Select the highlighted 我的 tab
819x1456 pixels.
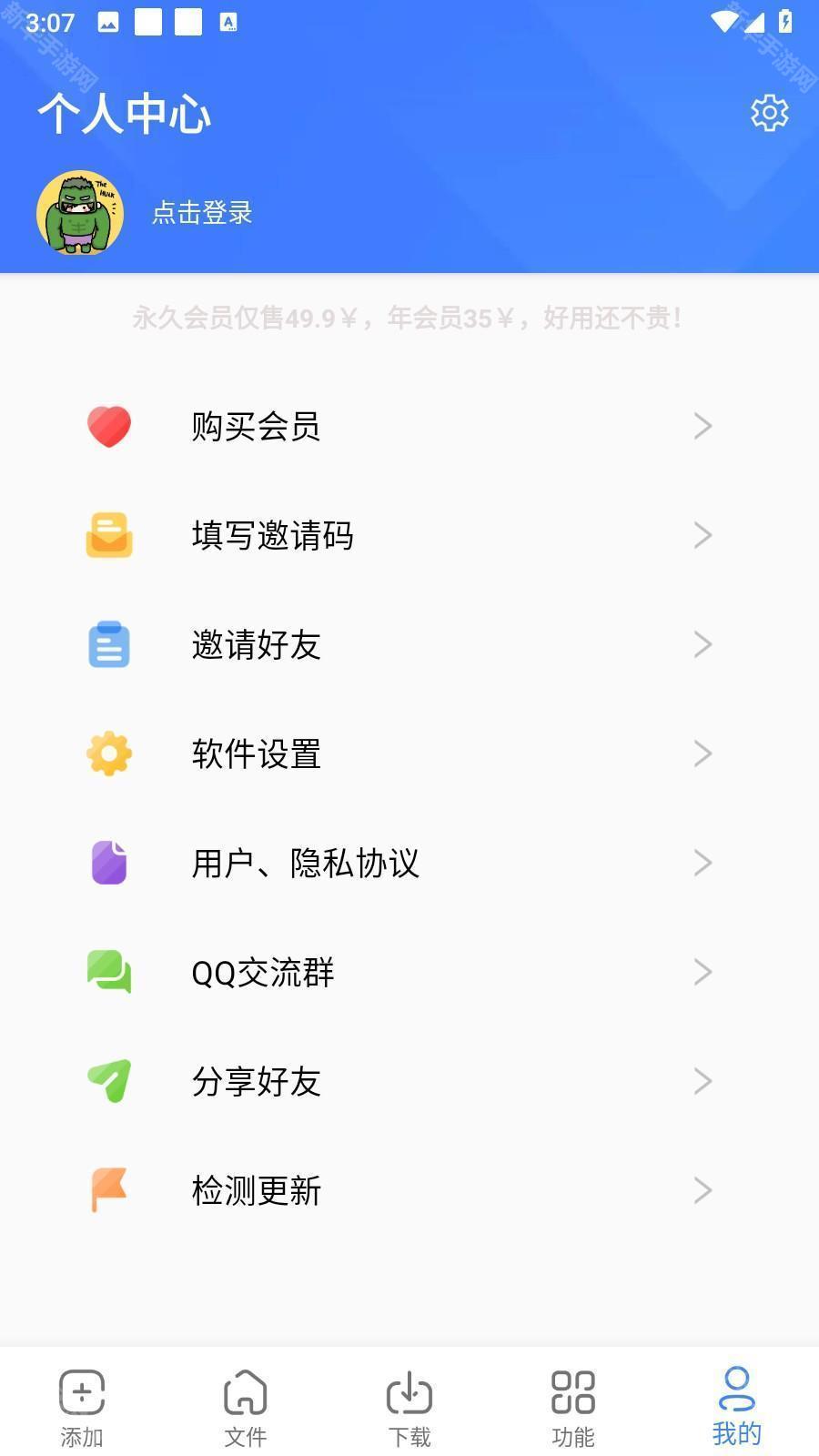(735, 1404)
